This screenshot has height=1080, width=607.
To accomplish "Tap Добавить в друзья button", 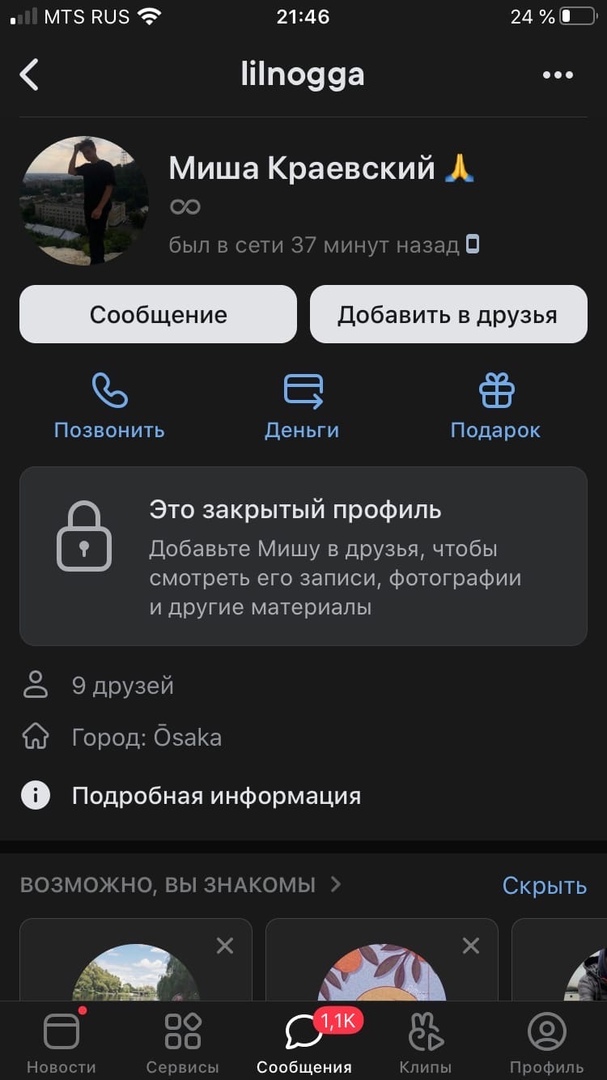I will click(x=447, y=315).
